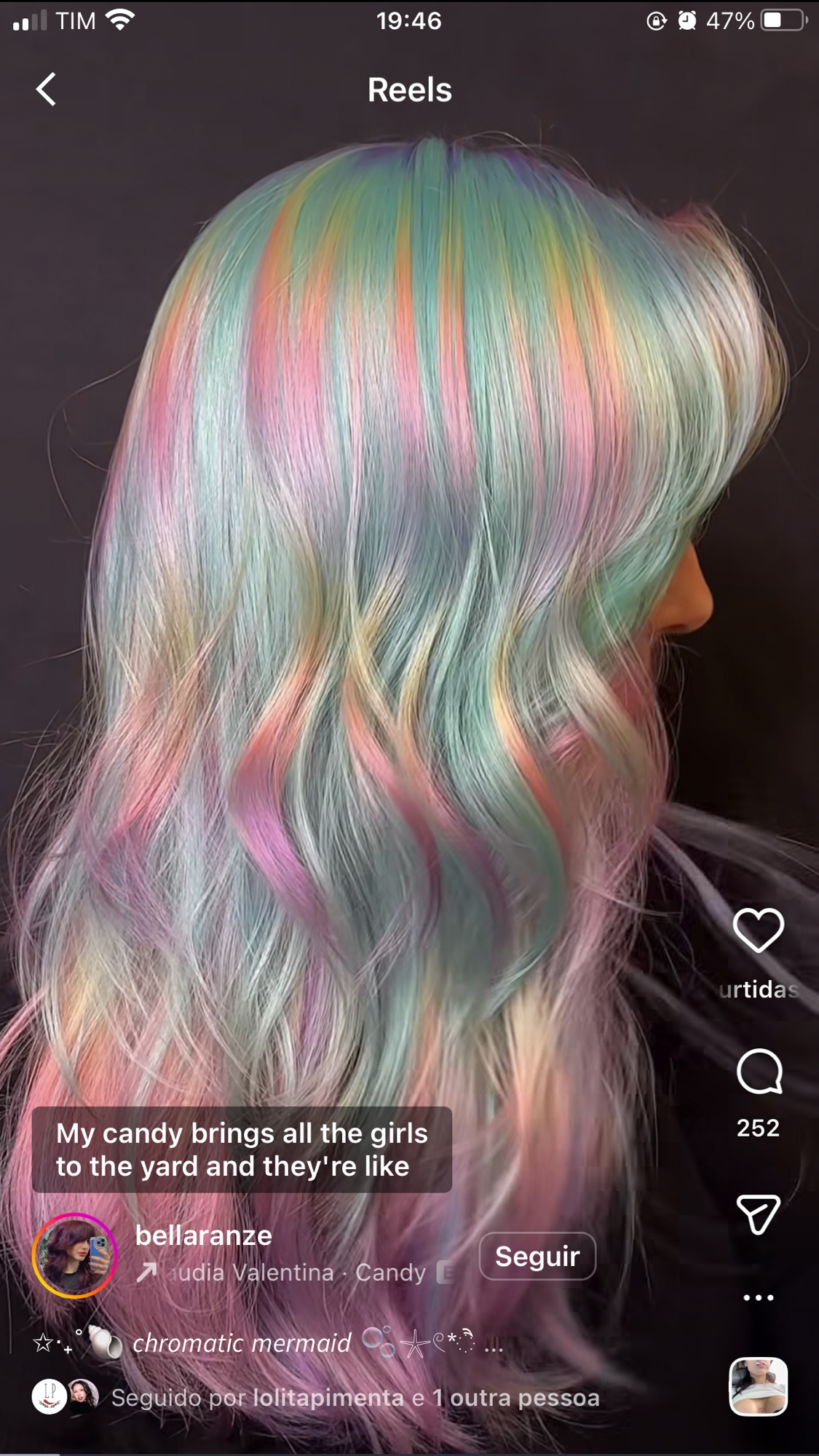Image resolution: width=819 pixels, height=1456 pixels.
Task: See followers including lolitapimenta
Action: [x=355, y=1398]
